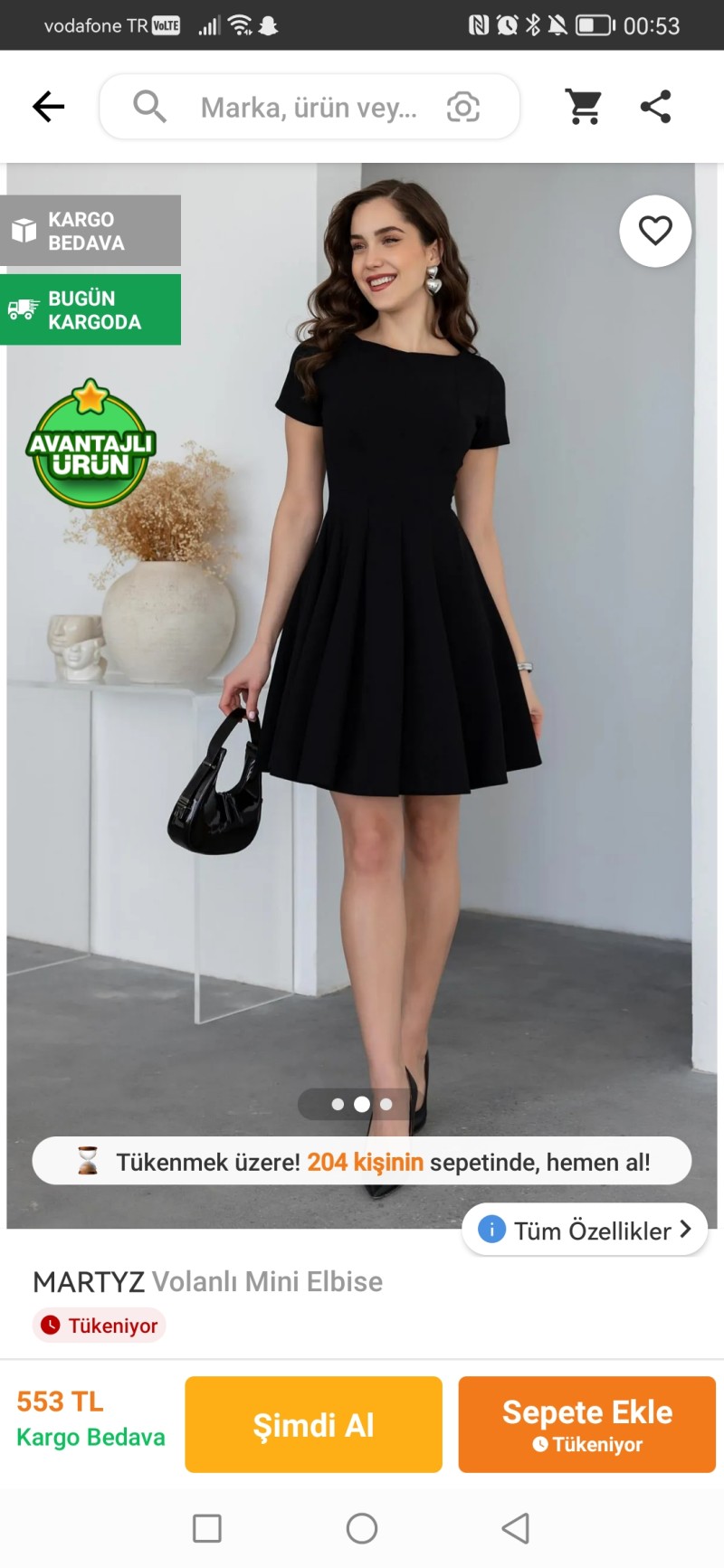
Task: Tap the Marka, ürün search field
Action: click(x=308, y=108)
